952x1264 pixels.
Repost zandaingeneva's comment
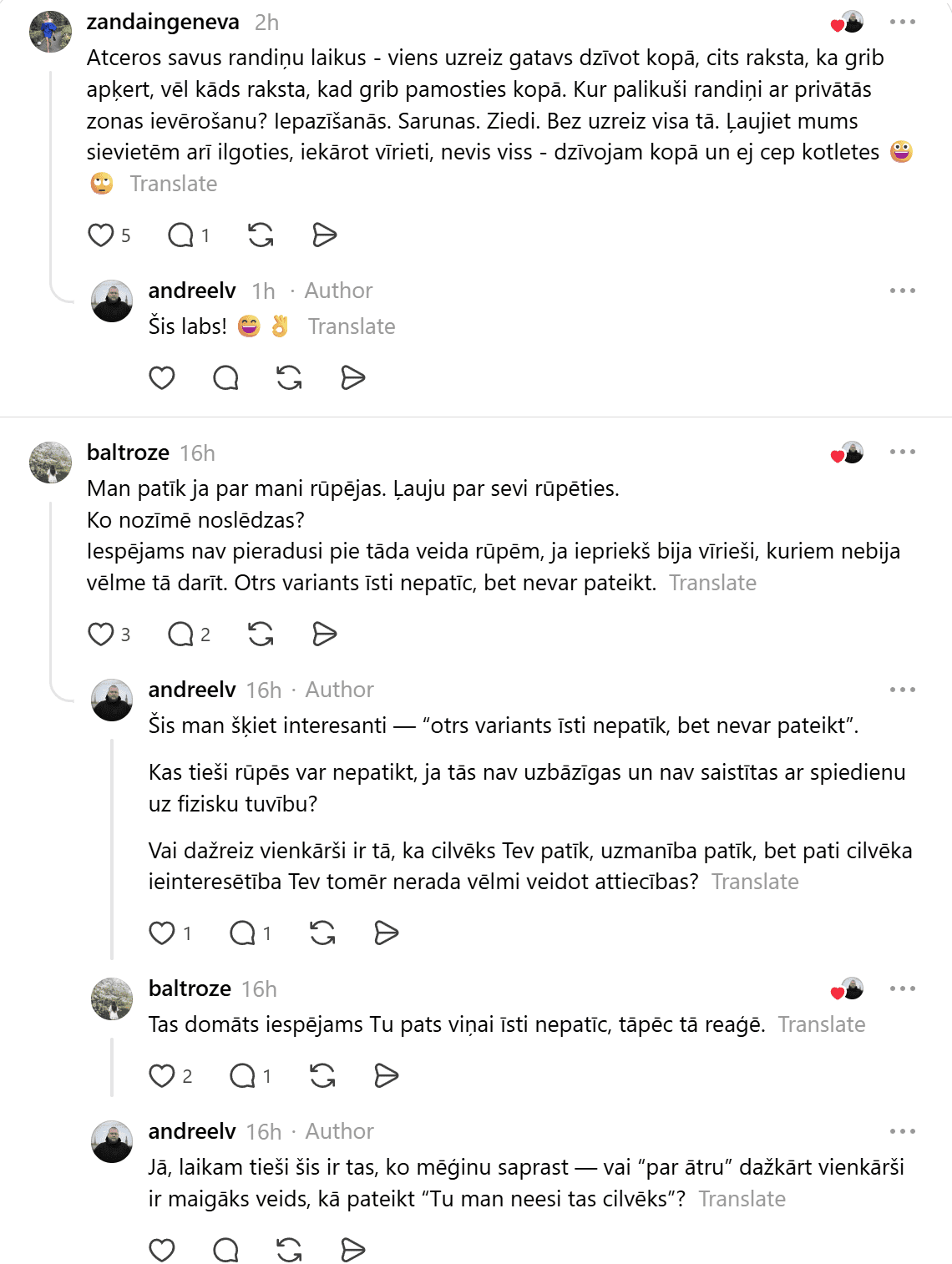point(261,235)
